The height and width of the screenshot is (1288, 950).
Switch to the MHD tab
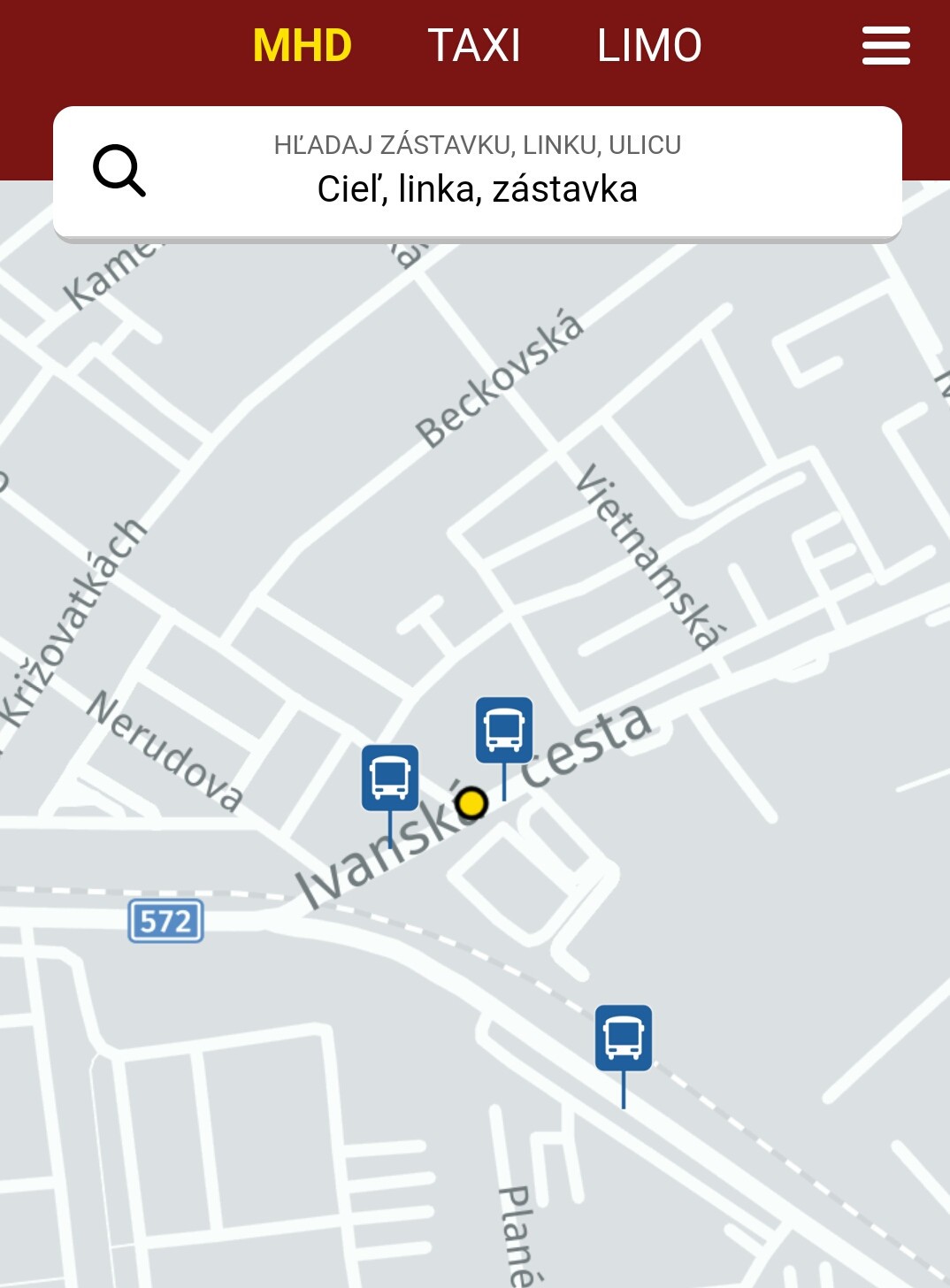click(303, 46)
